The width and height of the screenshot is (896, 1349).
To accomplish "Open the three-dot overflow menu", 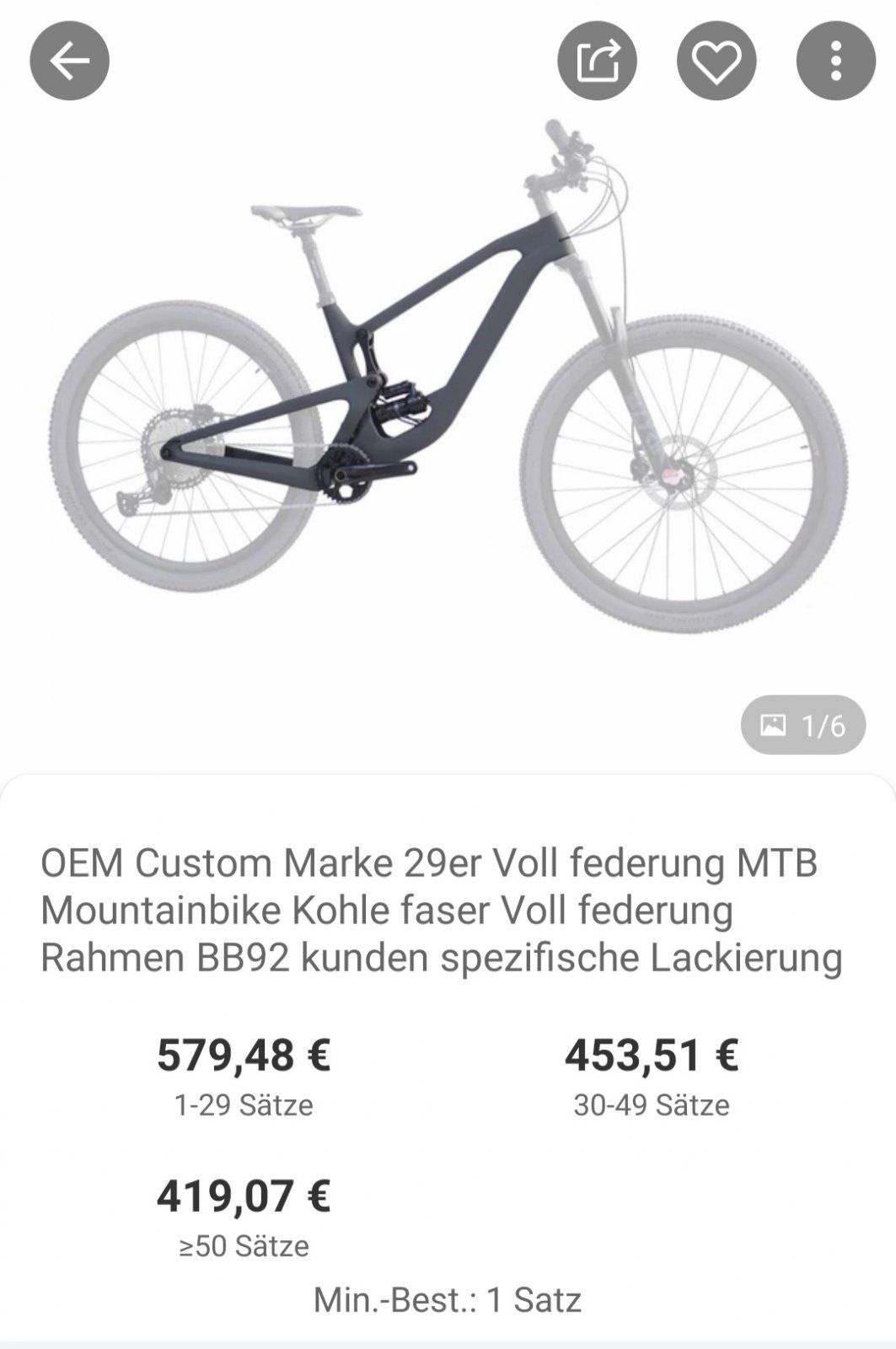I will click(835, 61).
